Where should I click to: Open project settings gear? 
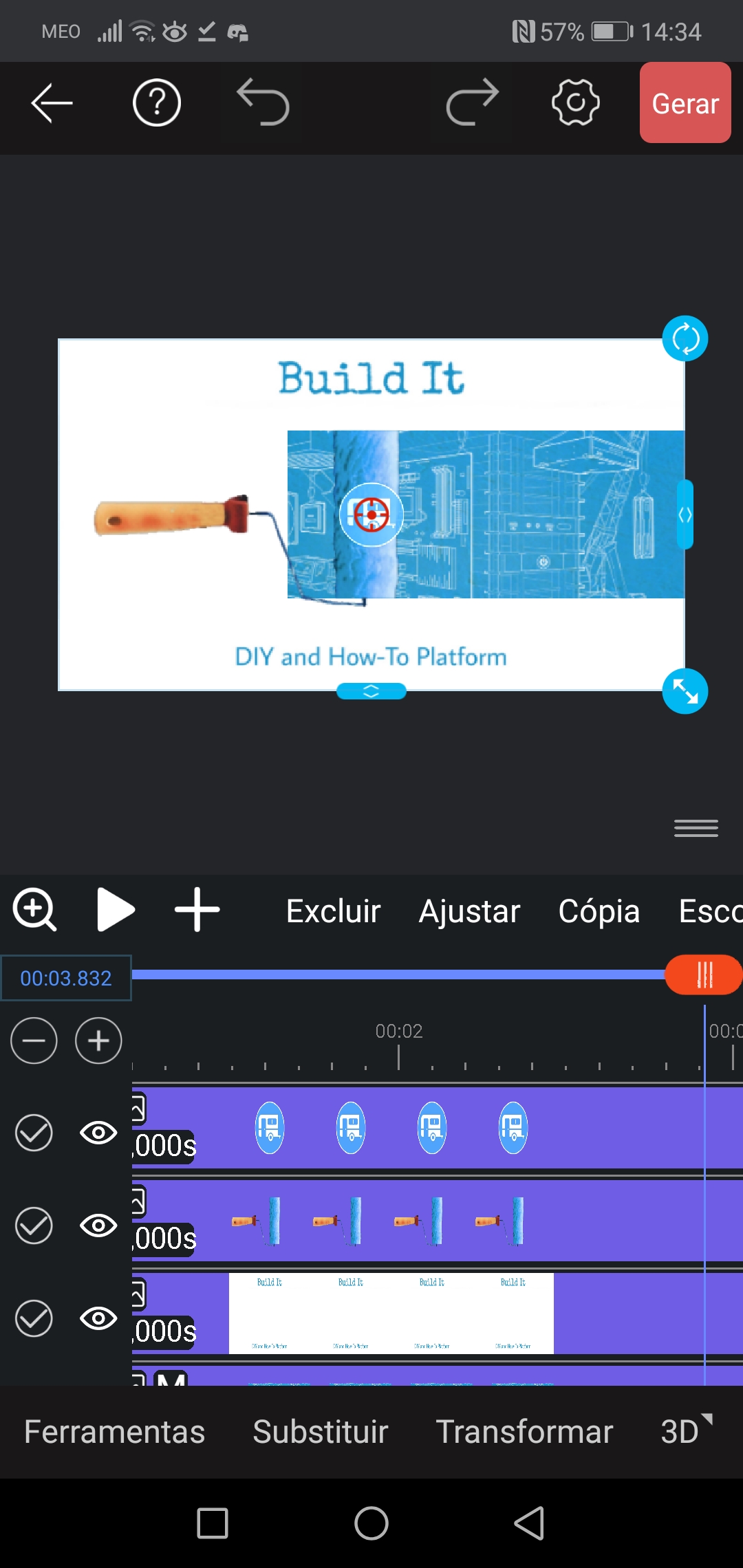[x=575, y=103]
